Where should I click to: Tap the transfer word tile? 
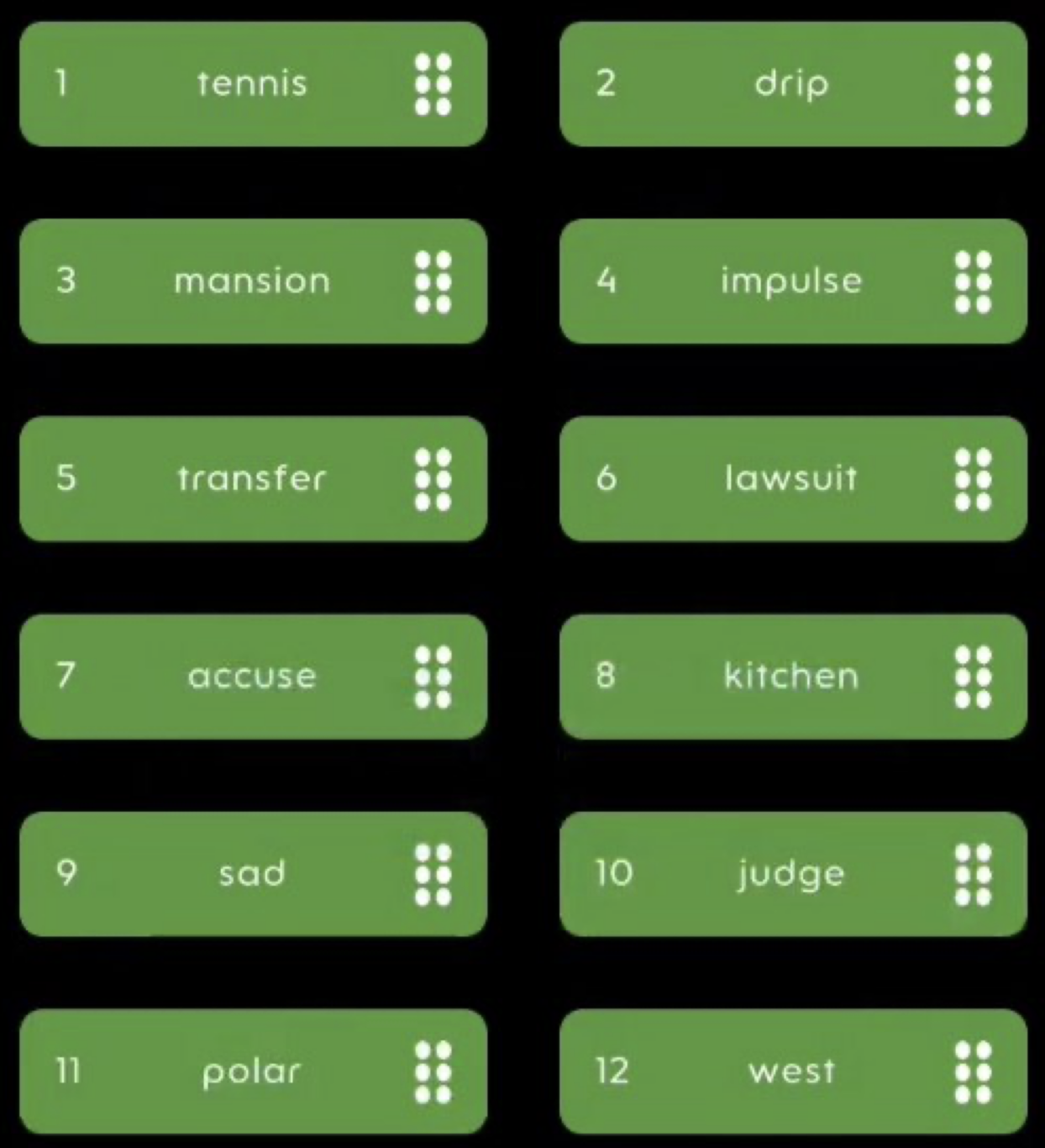click(252, 479)
